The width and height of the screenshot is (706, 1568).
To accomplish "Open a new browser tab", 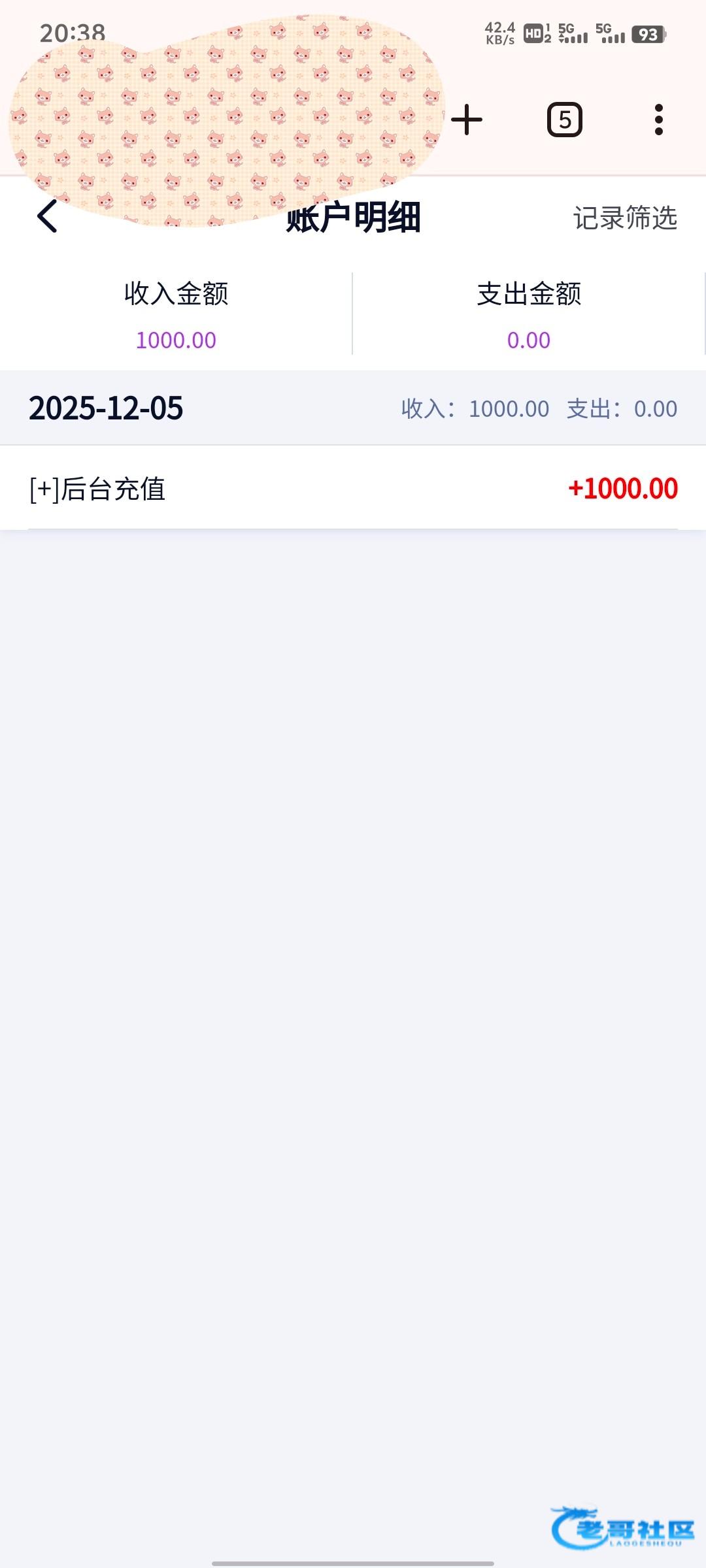I will pos(467,120).
